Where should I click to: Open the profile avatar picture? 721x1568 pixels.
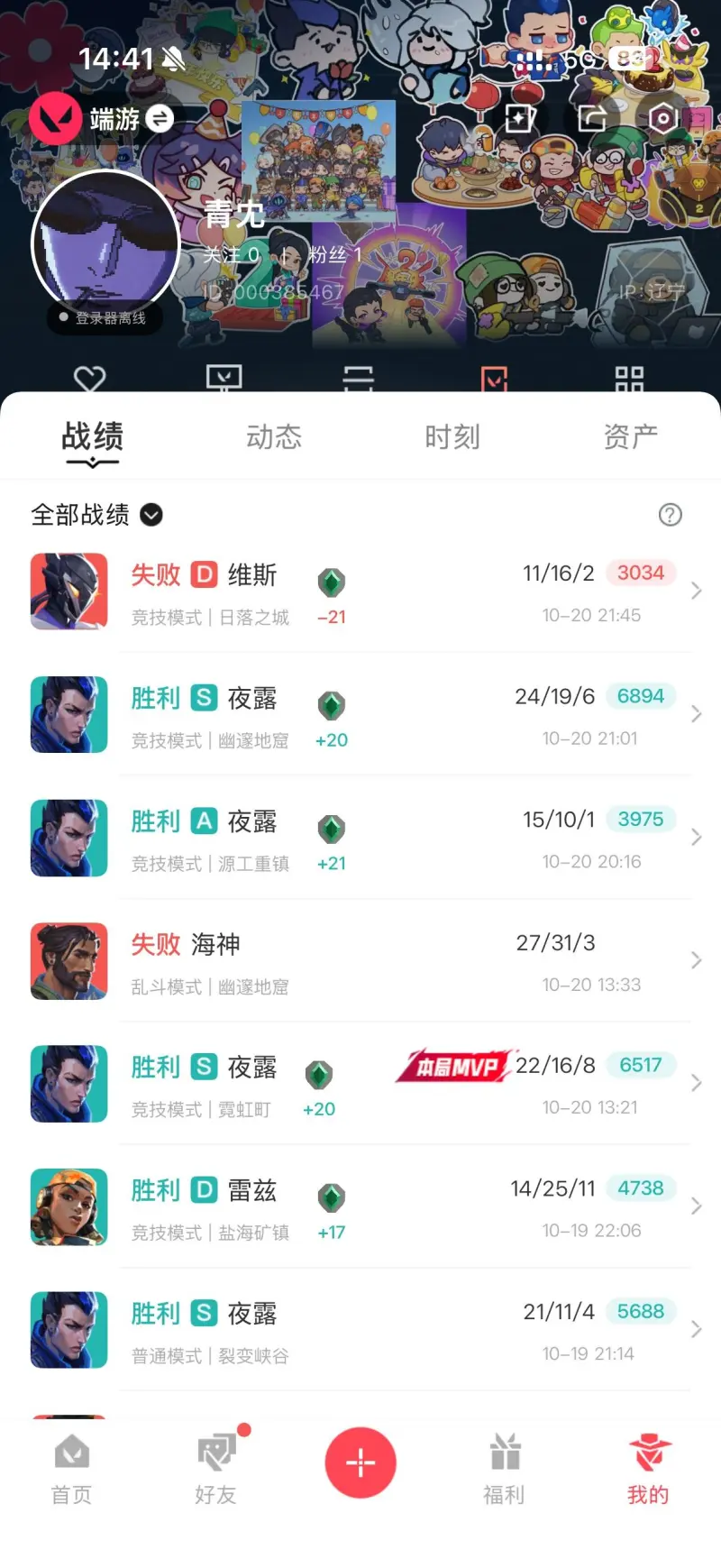105,243
